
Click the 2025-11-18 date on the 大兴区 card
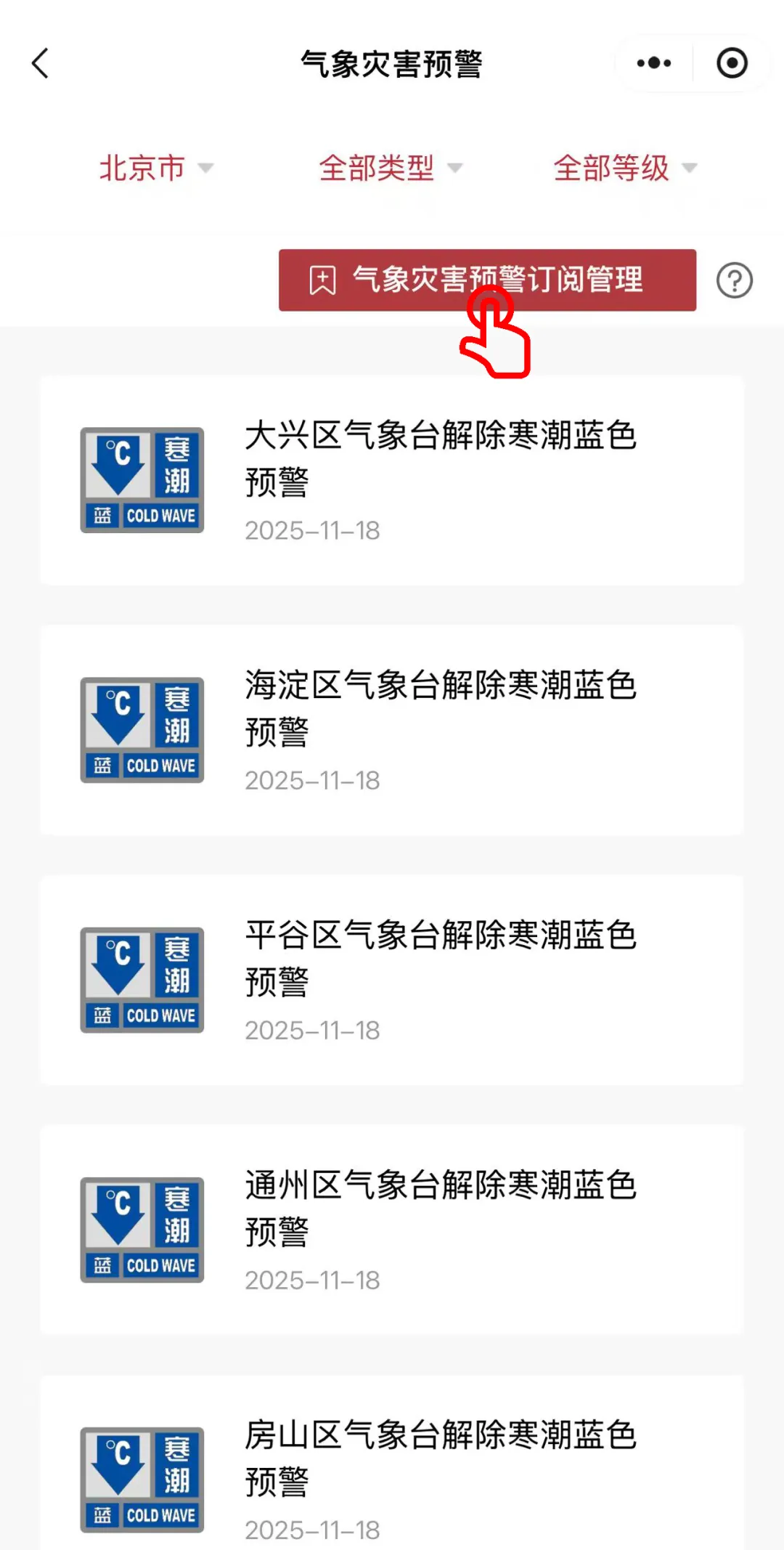coord(312,531)
